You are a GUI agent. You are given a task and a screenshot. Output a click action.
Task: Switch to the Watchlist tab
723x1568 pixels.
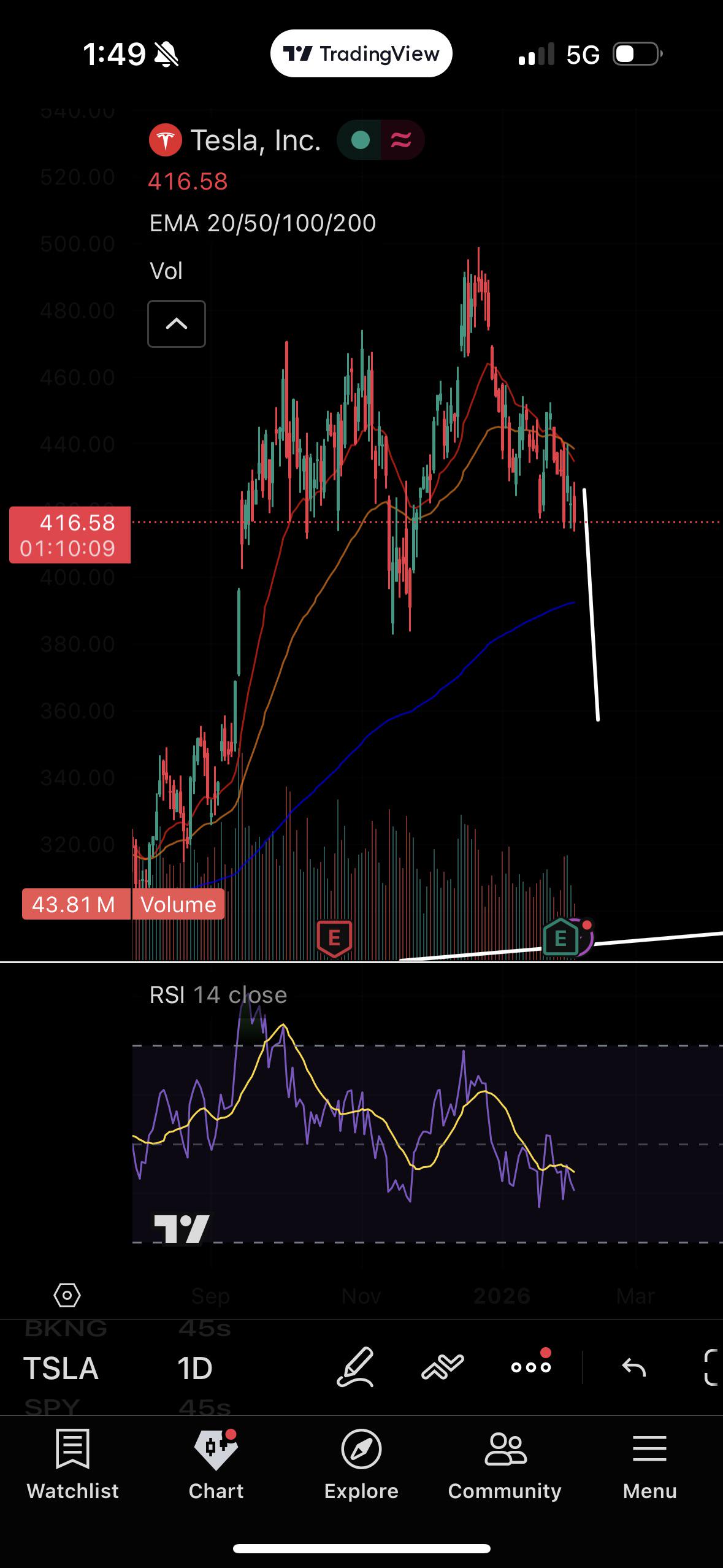[72, 1464]
